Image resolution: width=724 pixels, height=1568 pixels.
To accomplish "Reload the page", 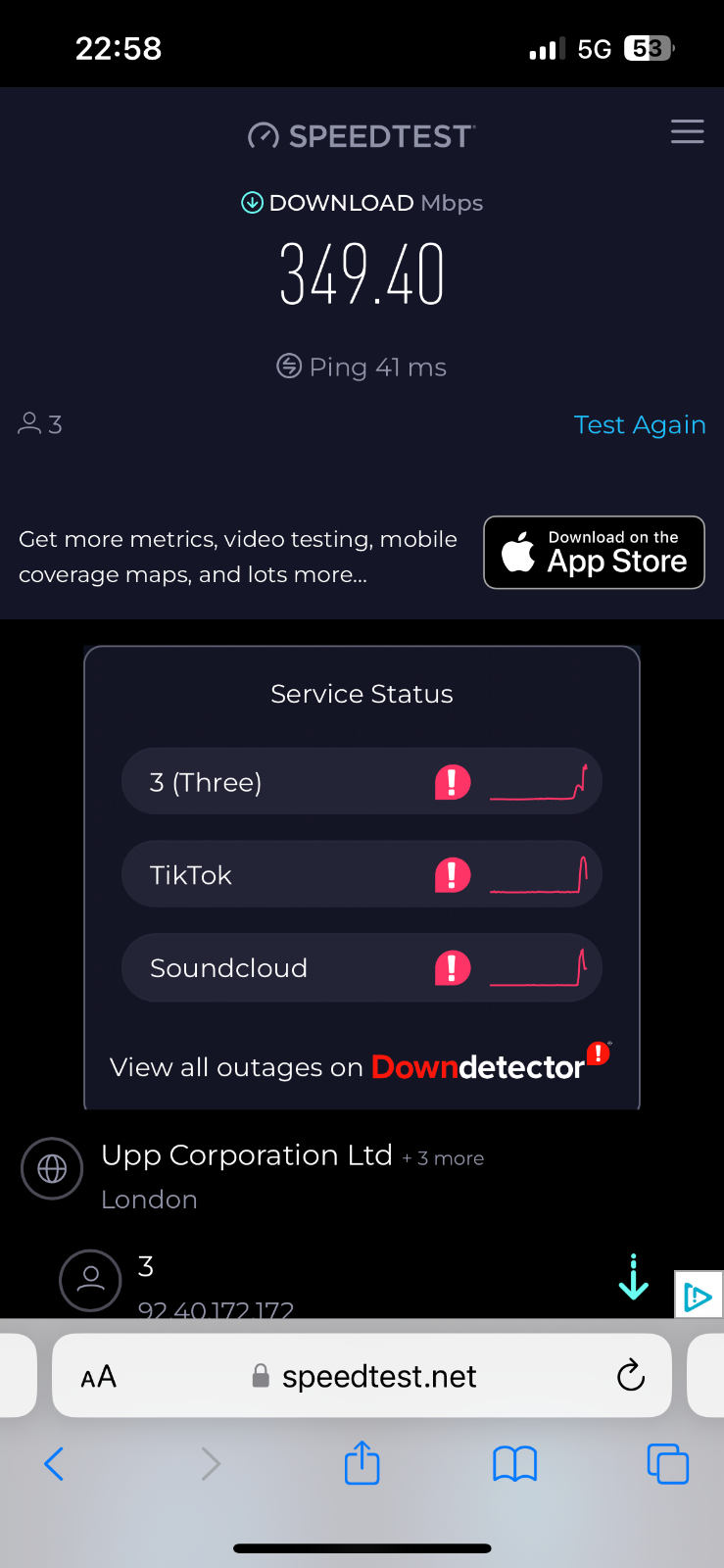I will pyautogui.click(x=631, y=1376).
